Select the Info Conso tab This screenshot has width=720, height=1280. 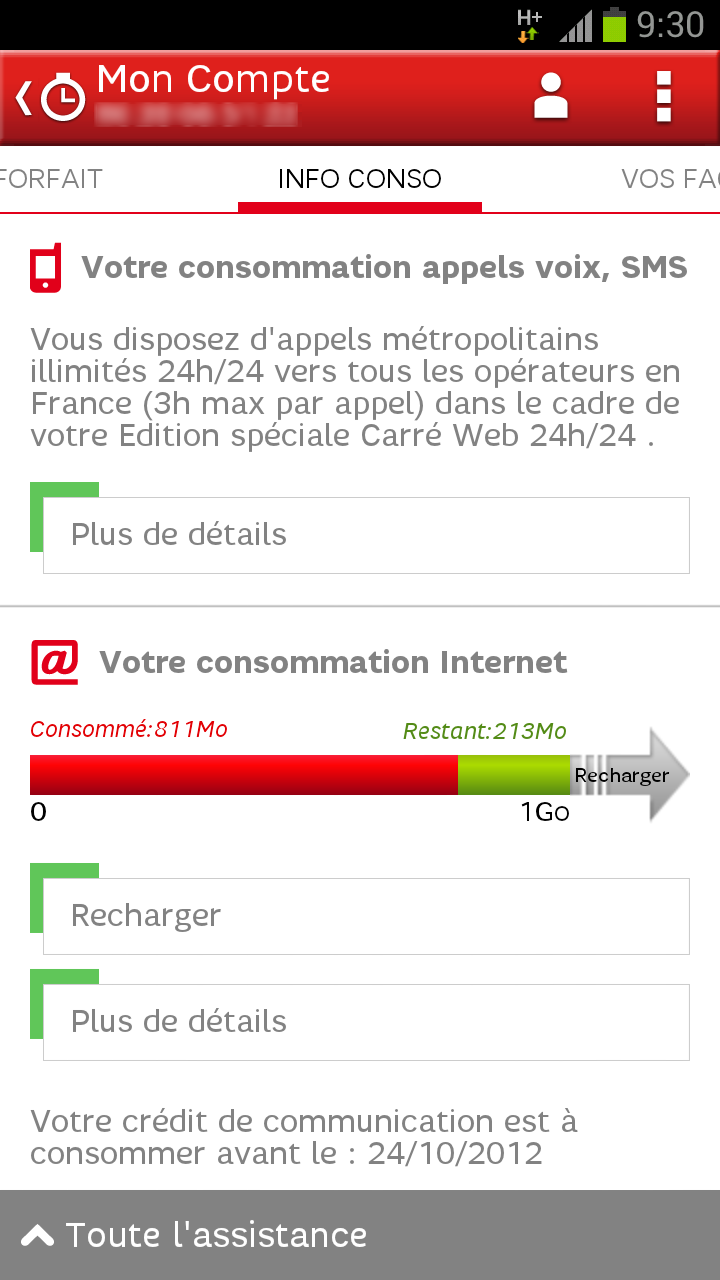(x=360, y=179)
